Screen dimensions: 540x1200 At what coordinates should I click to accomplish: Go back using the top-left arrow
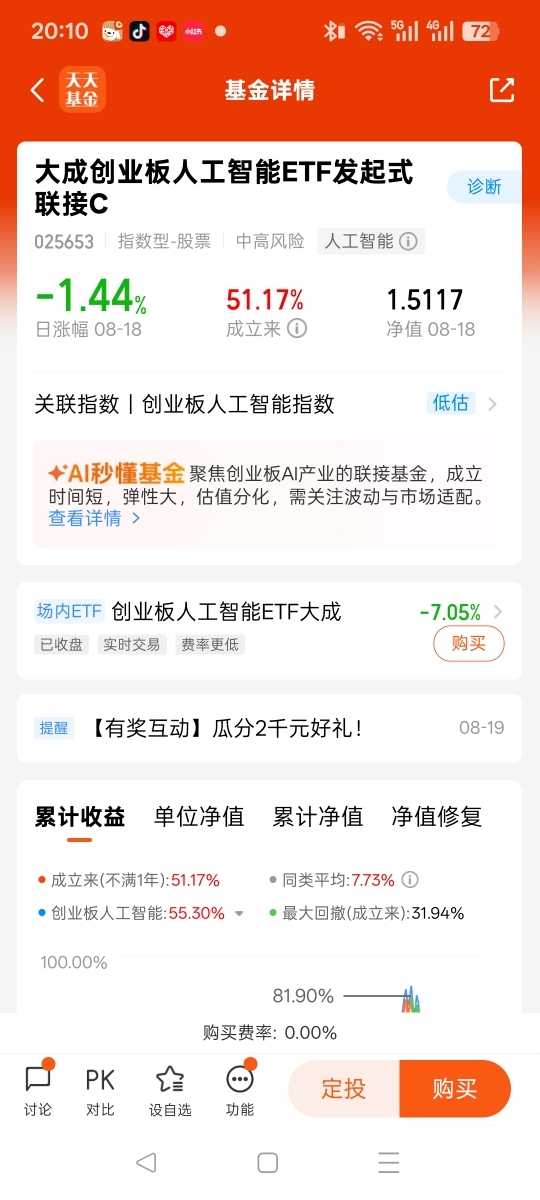(37, 90)
